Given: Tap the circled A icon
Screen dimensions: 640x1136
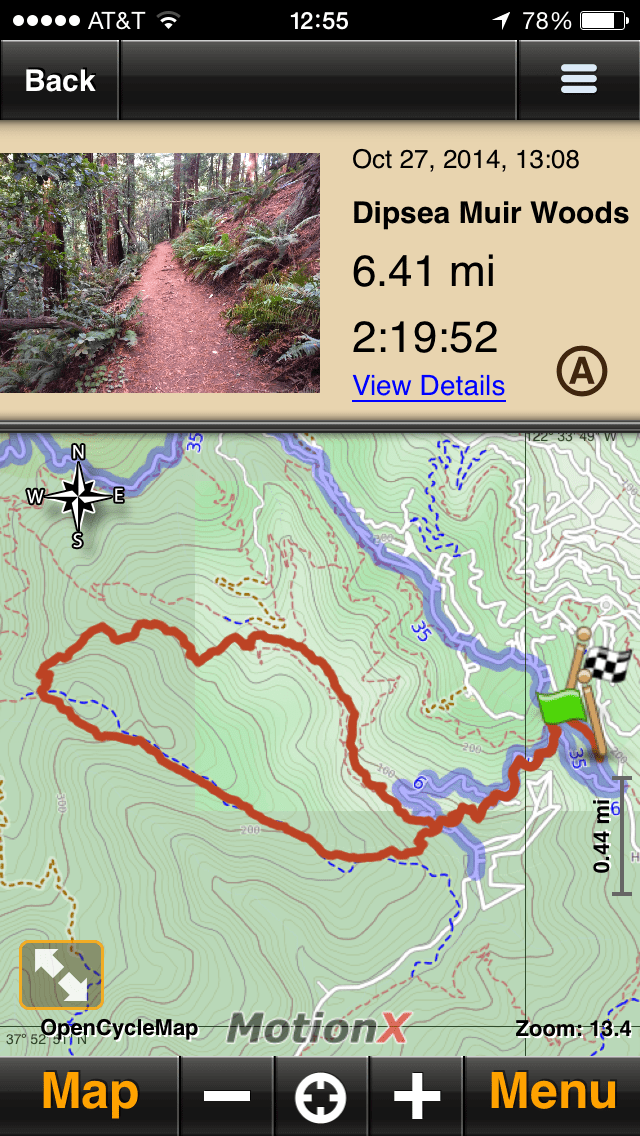Looking at the screenshot, I should pyautogui.click(x=581, y=372).
